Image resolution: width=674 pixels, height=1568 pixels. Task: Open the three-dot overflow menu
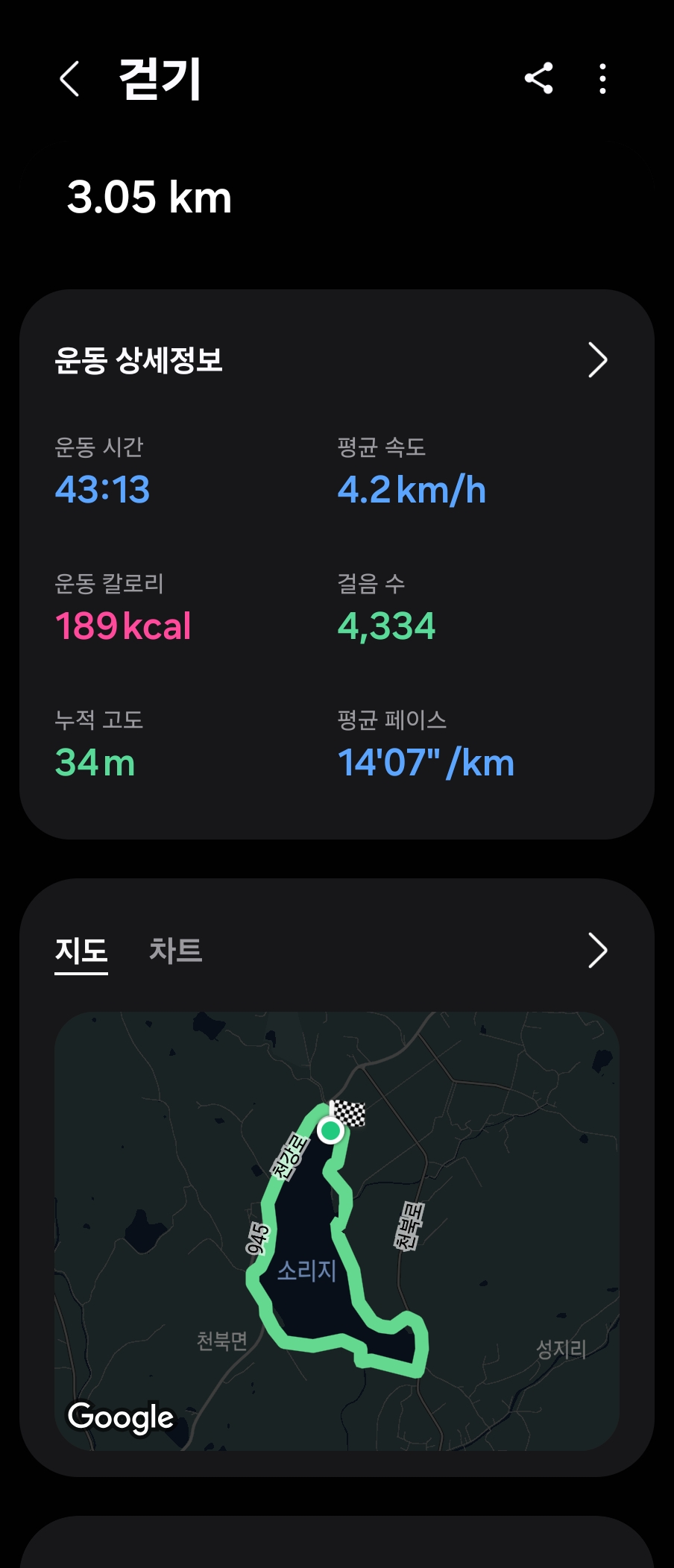point(602,78)
